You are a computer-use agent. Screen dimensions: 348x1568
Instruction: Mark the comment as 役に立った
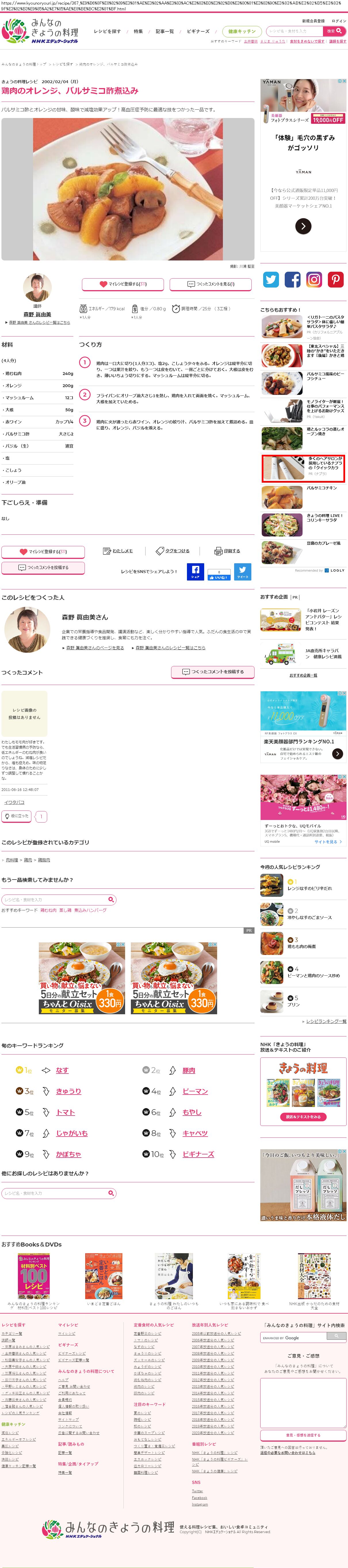[x=16, y=816]
